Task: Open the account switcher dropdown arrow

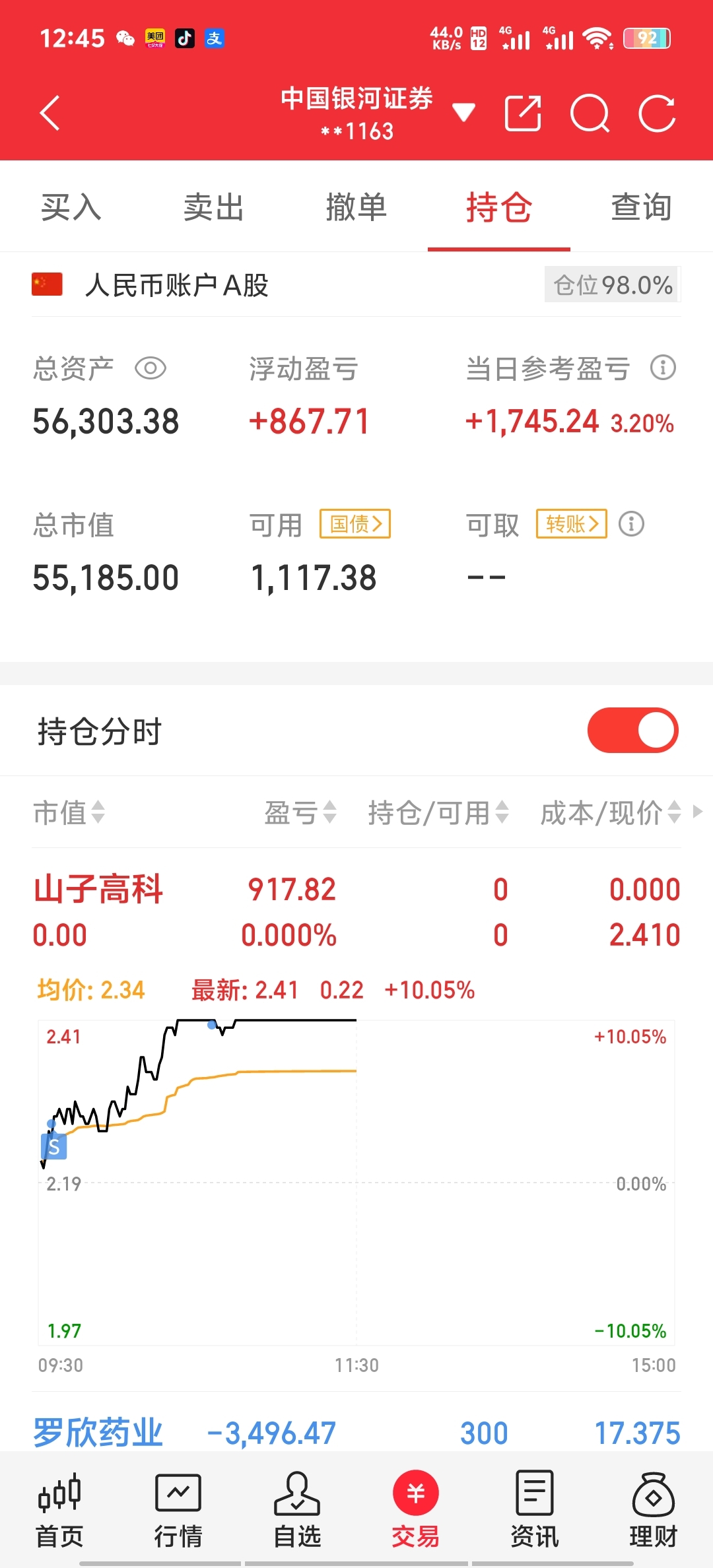Action: 464,112
